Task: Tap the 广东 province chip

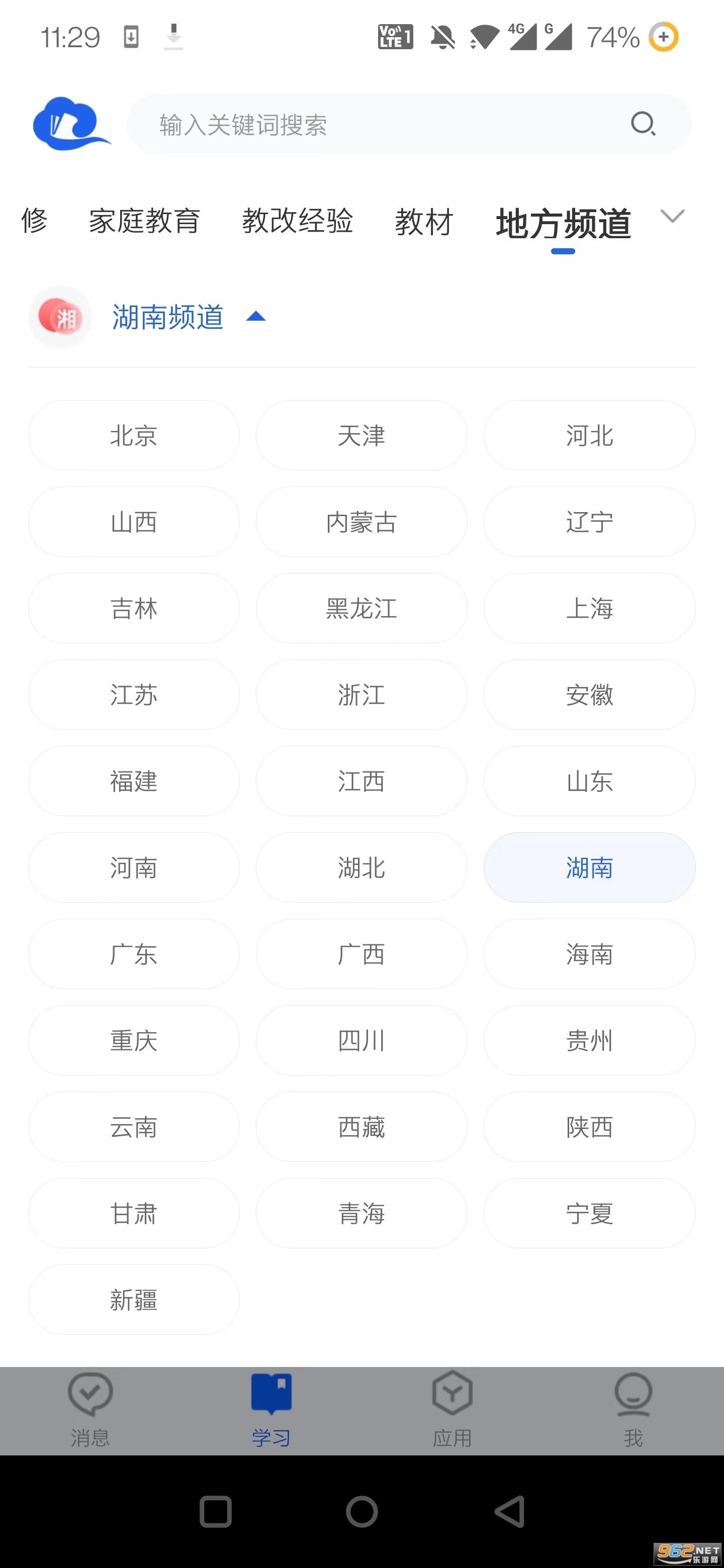Action: click(134, 954)
